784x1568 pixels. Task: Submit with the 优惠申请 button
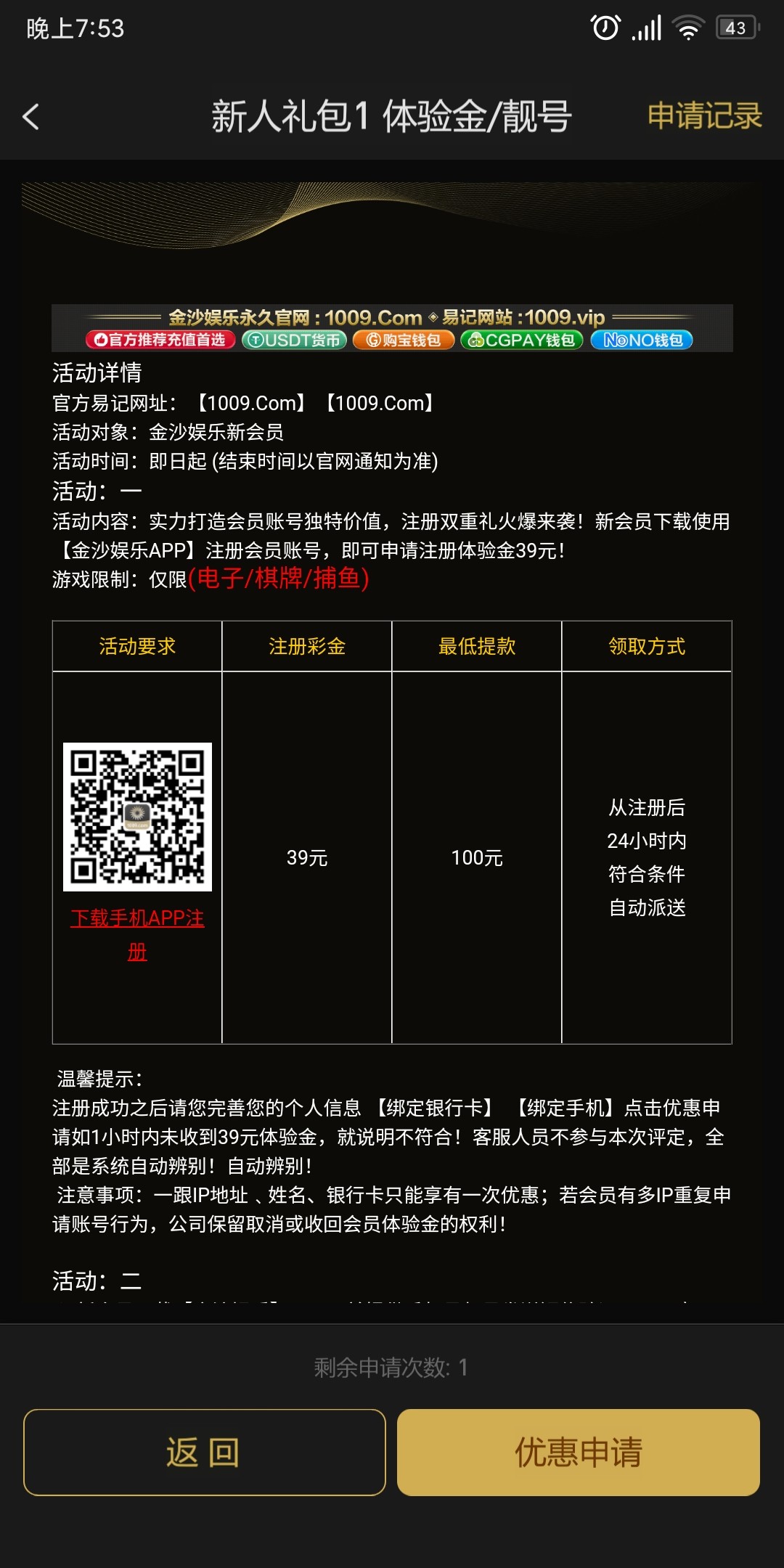pyautogui.click(x=578, y=1452)
